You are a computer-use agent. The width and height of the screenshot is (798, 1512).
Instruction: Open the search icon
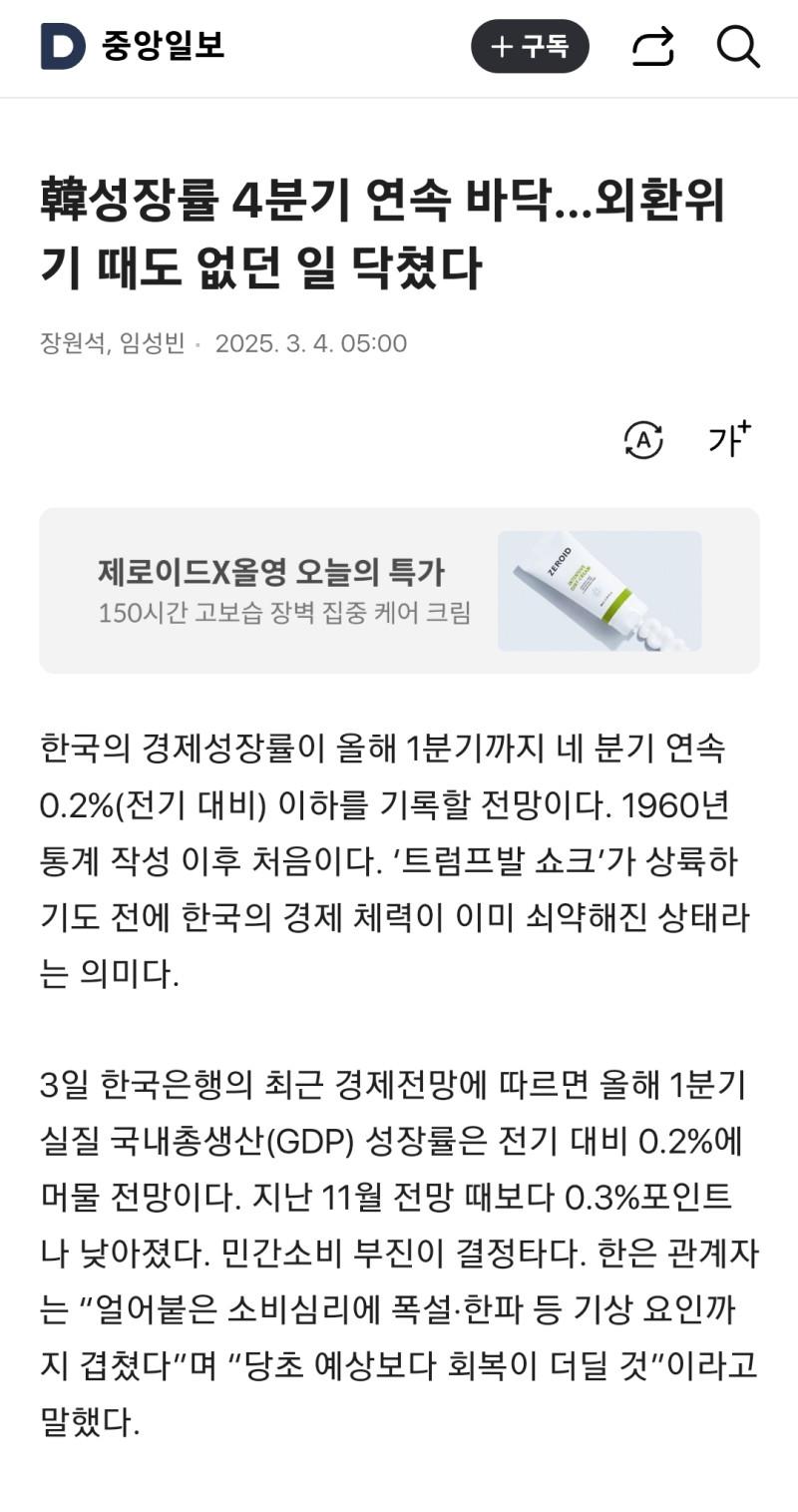(x=738, y=47)
